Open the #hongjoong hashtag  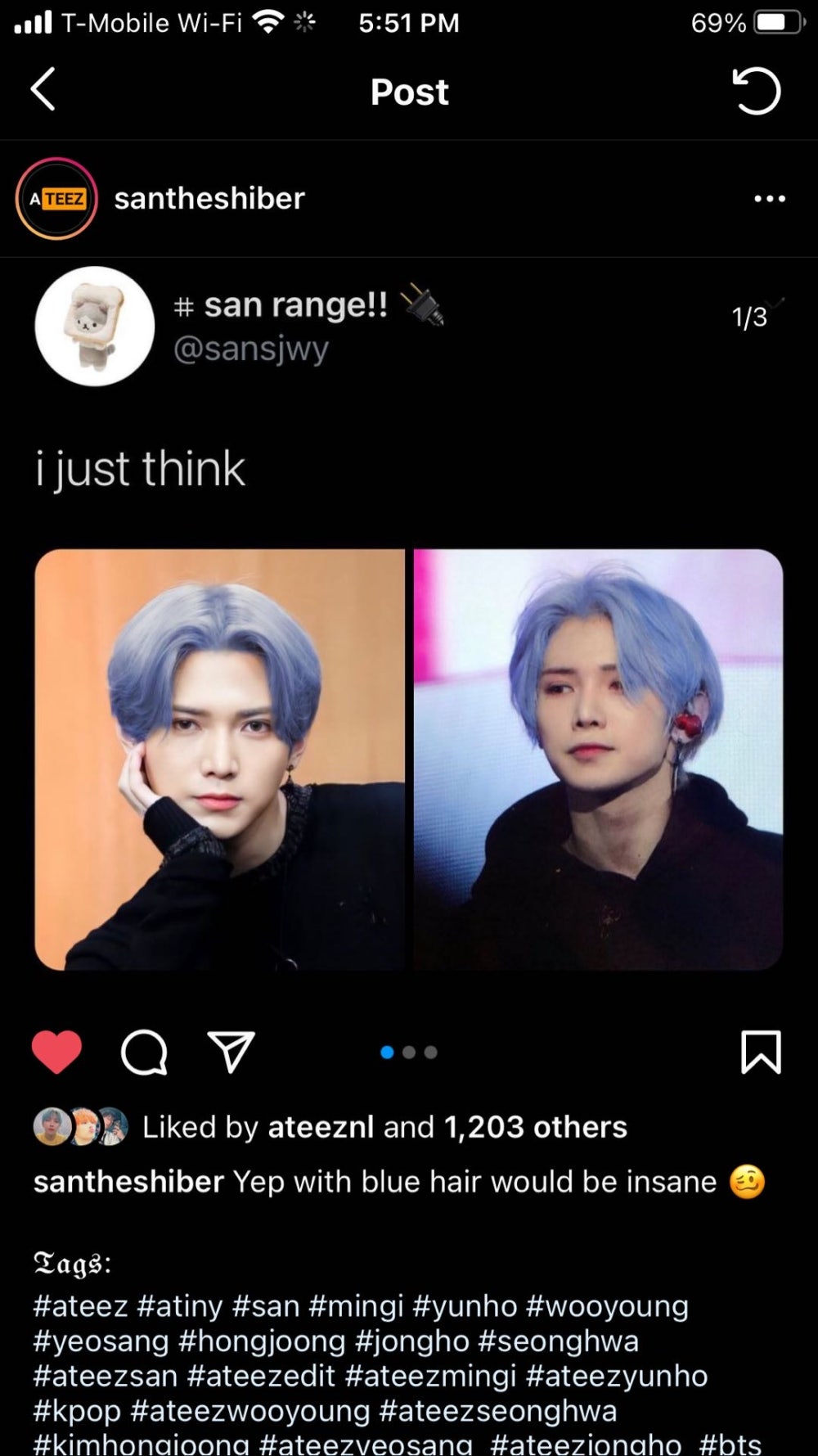point(262,1341)
